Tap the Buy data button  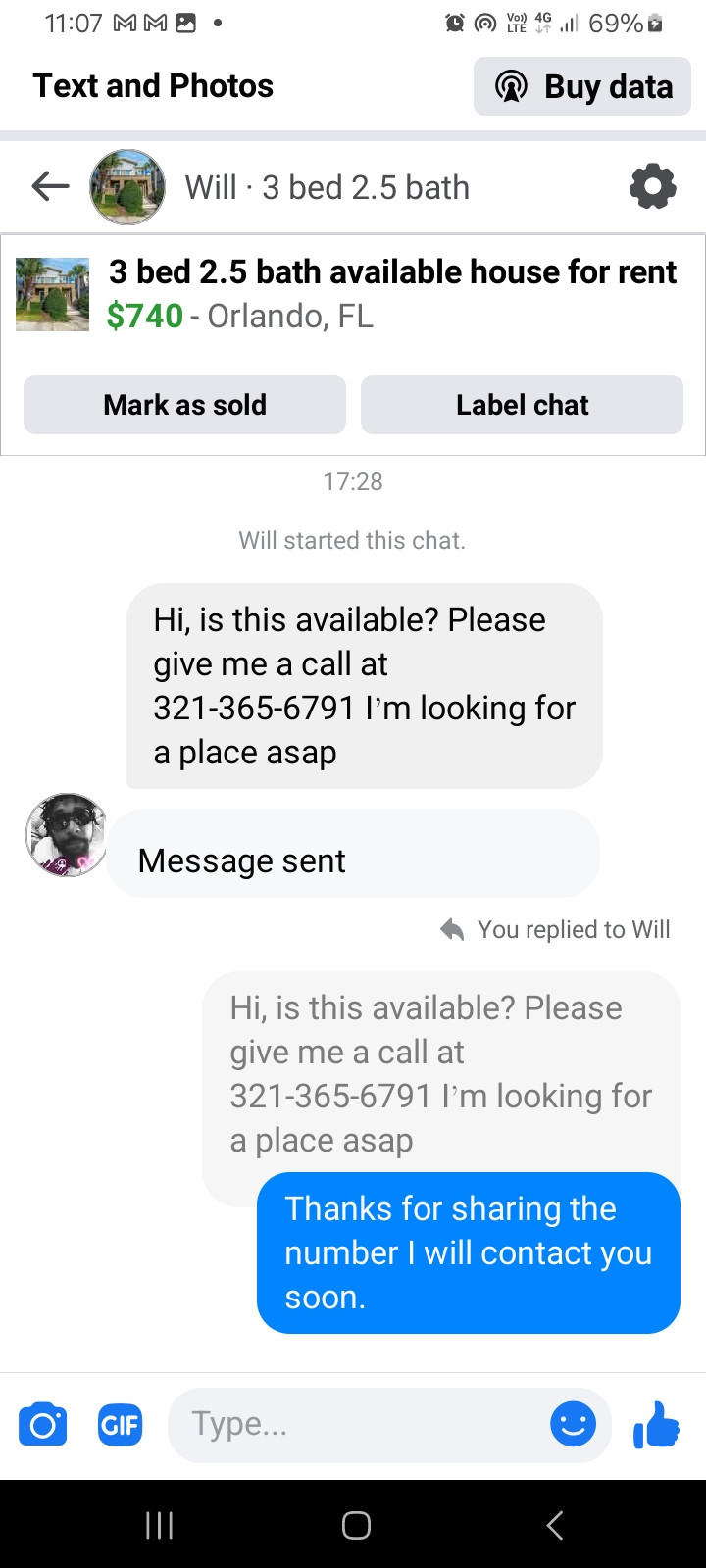pyautogui.click(x=582, y=86)
